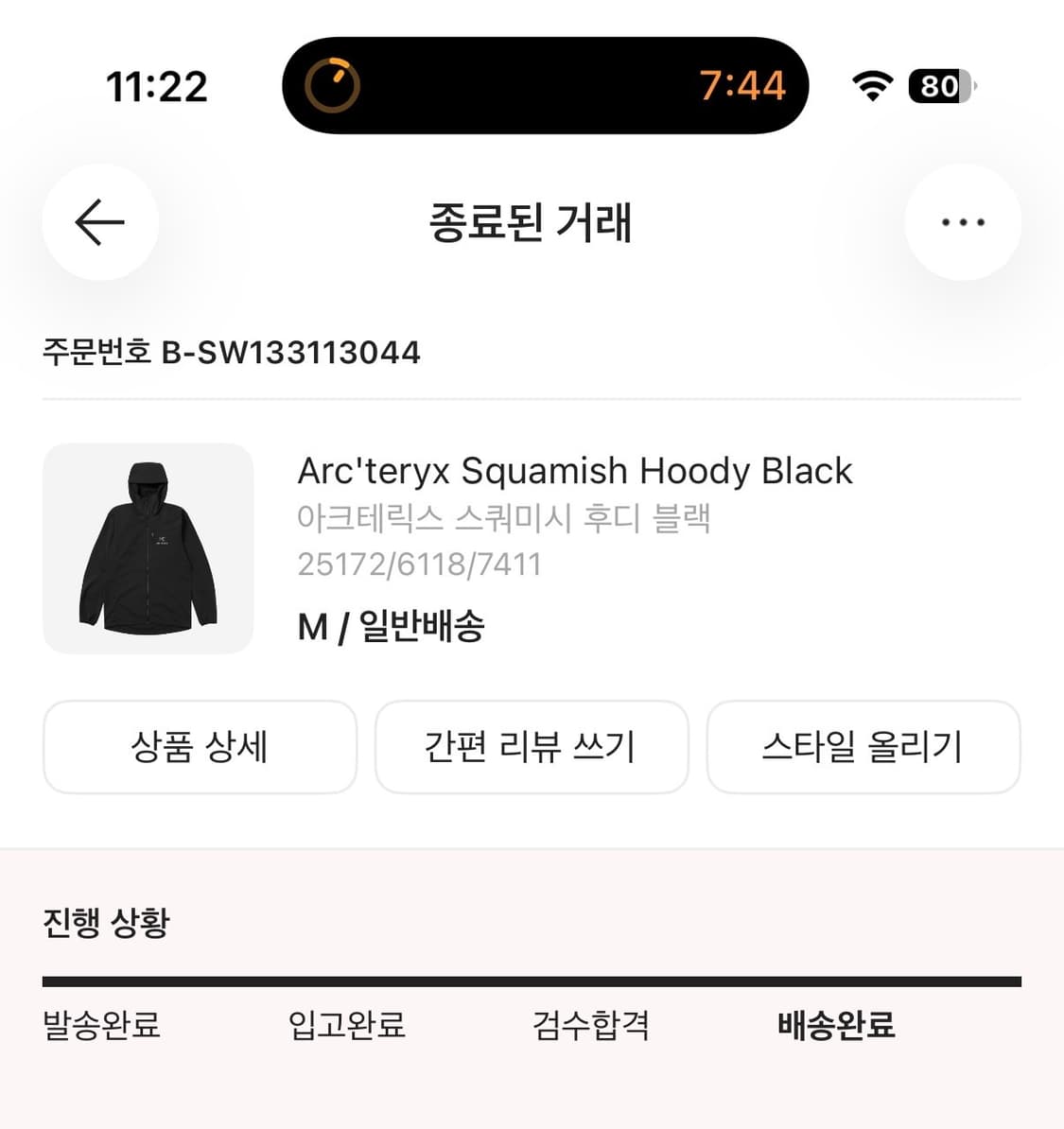Open the more options ellipsis menu
Screen dimensions: 1064x1129
[x=963, y=222]
